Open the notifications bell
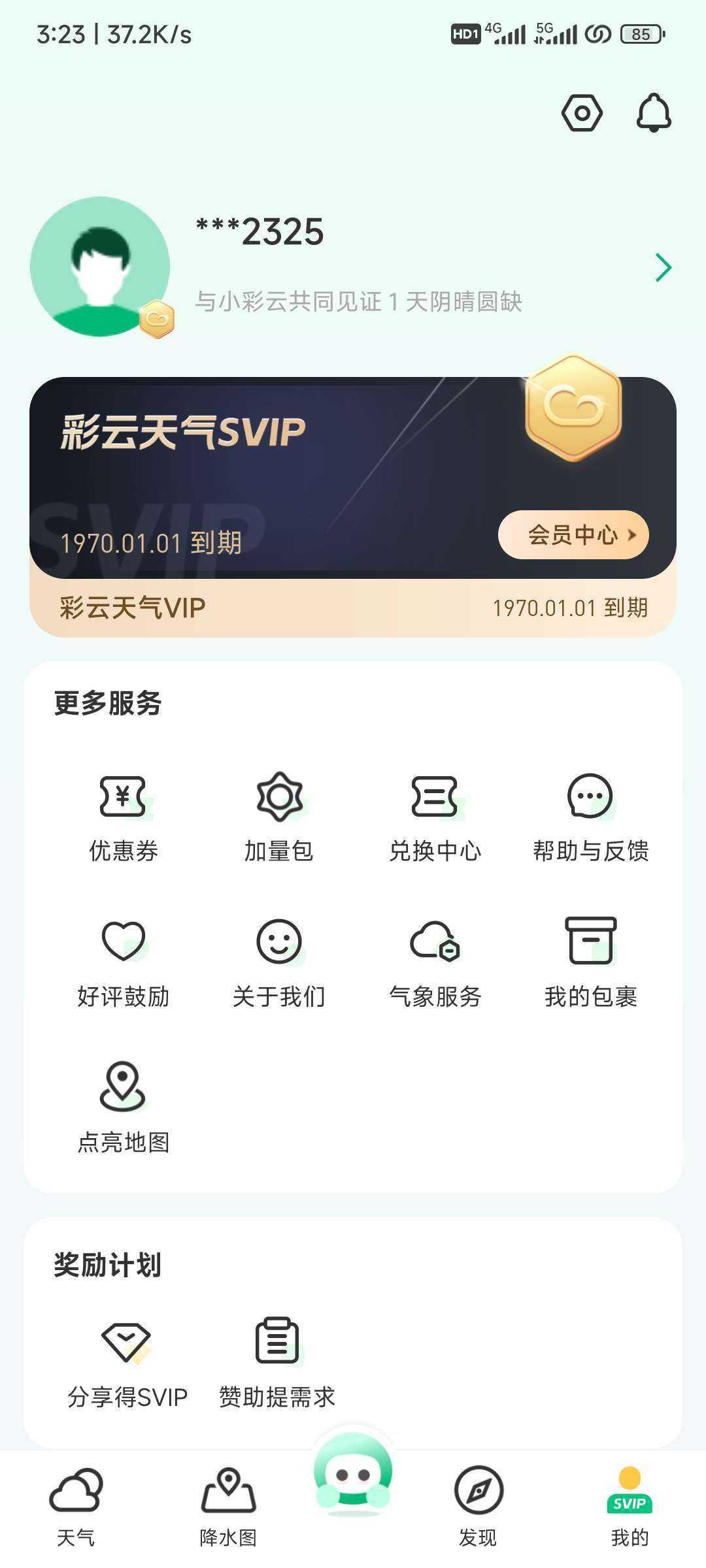The height and width of the screenshot is (1568, 706). click(654, 113)
